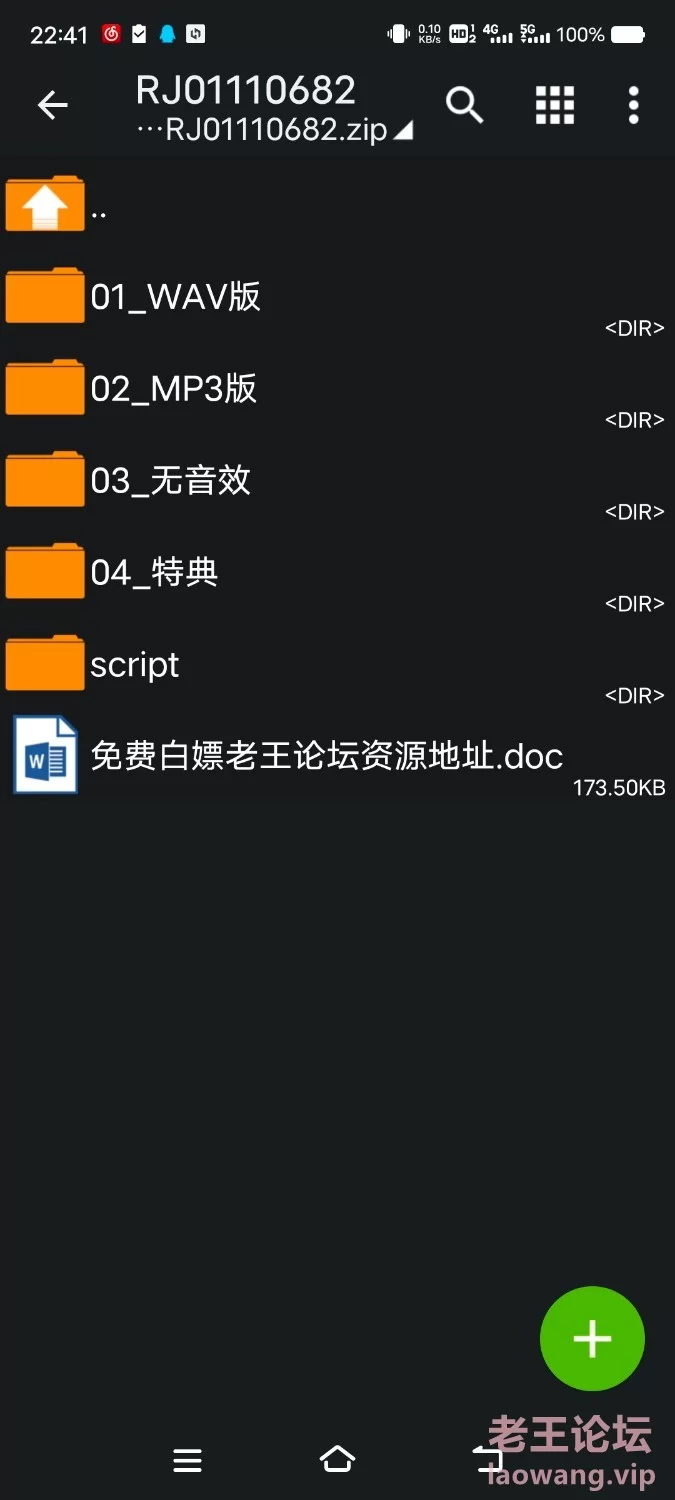Go back using the top-left arrow
The width and height of the screenshot is (675, 1500).
[x=52, y=104]
